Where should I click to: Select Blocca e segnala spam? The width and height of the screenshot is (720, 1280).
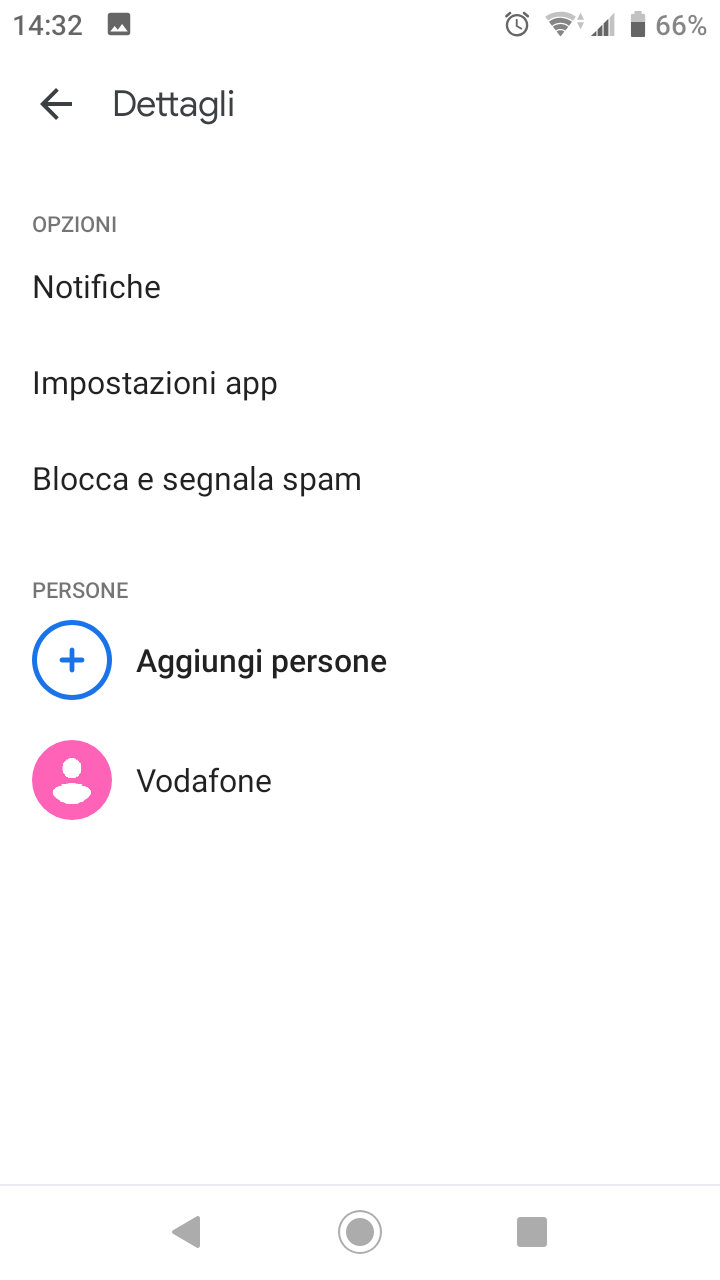tap(360, 479)
